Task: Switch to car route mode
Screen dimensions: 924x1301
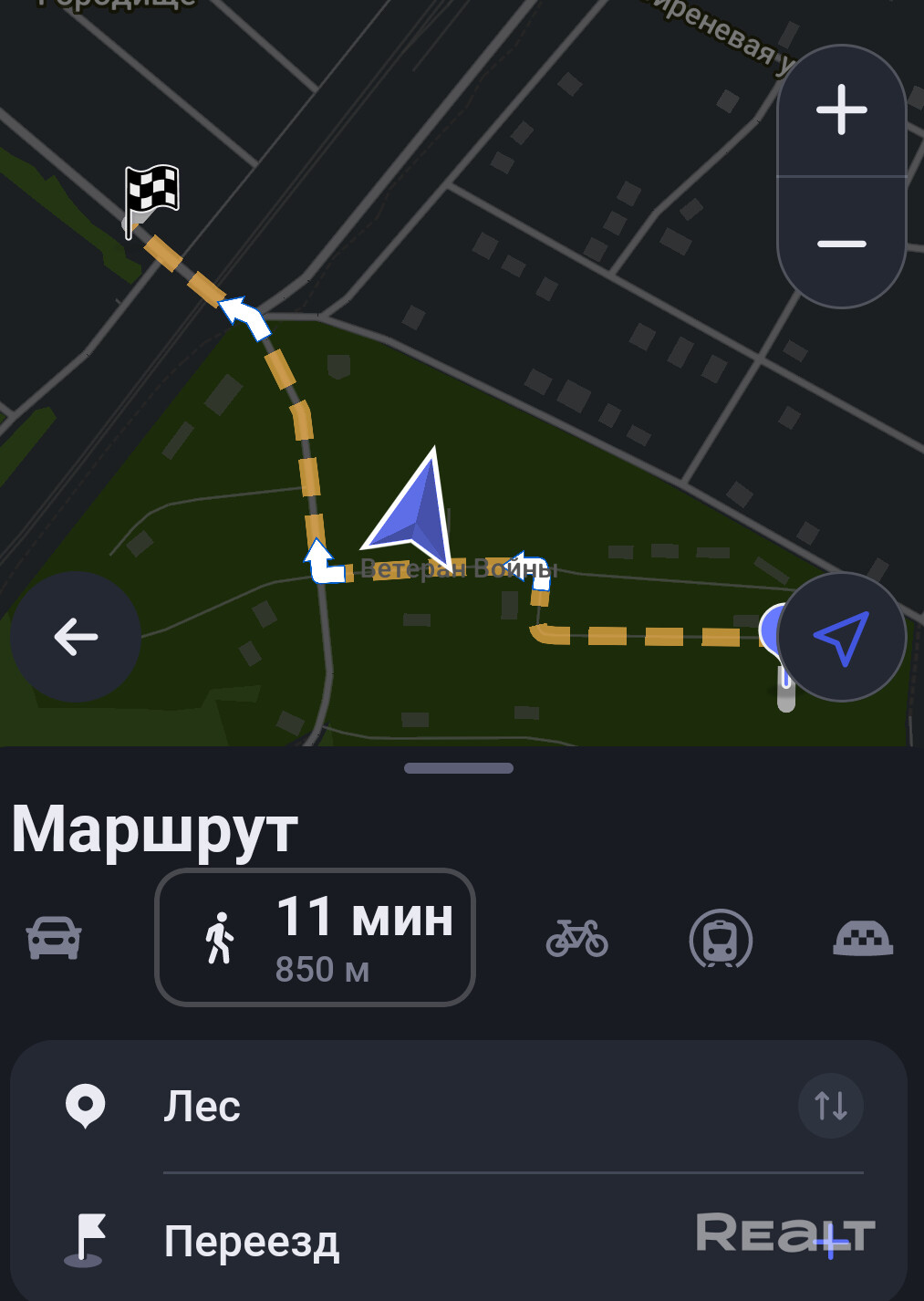Action: (x=54, y=938)
